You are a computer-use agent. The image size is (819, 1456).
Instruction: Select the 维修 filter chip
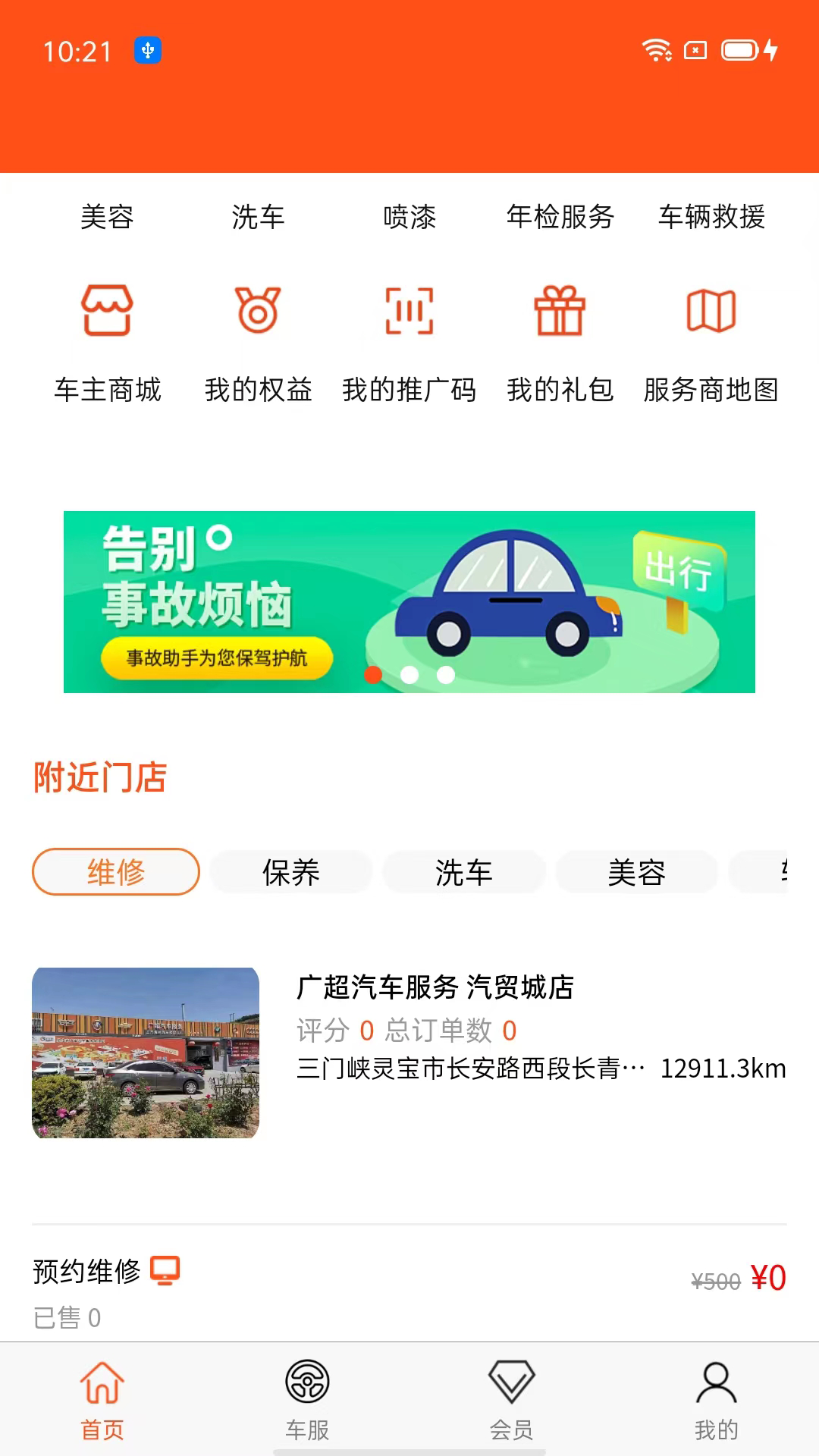click(x=116, y=872)
